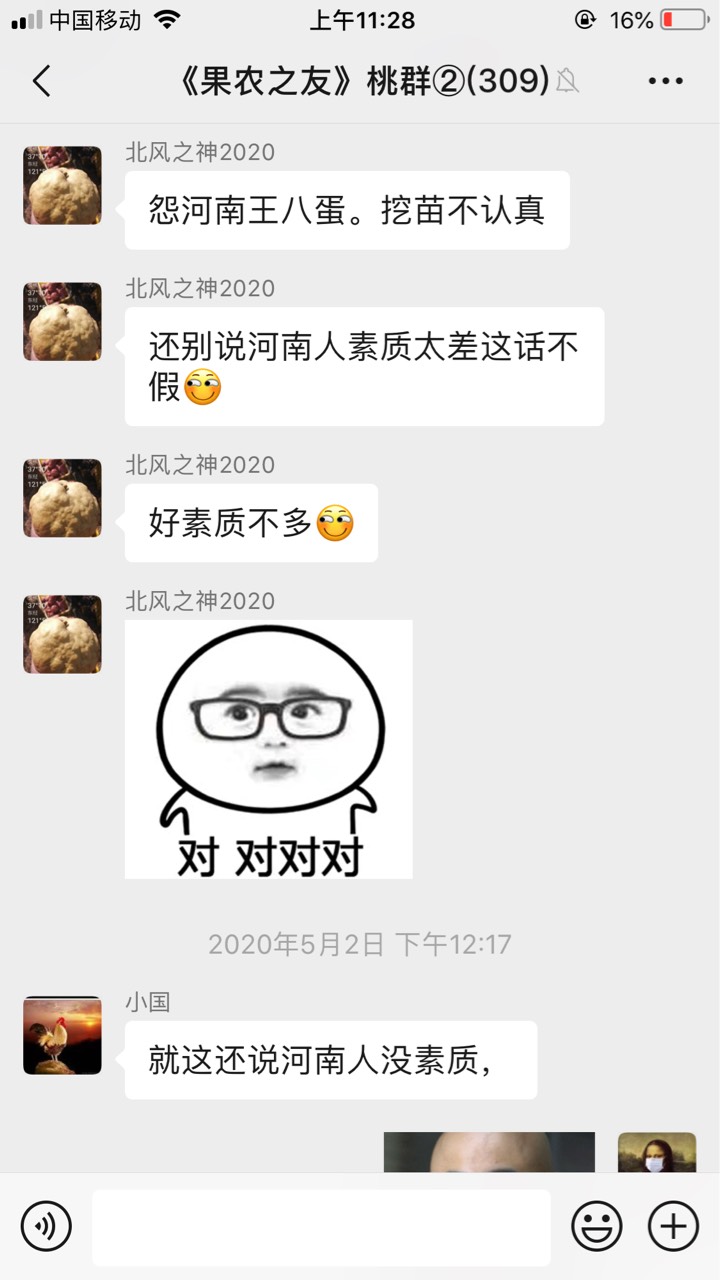The image size is (720, 1280).
Task: Go back from the group chat
Action: (x=41, y=80)
